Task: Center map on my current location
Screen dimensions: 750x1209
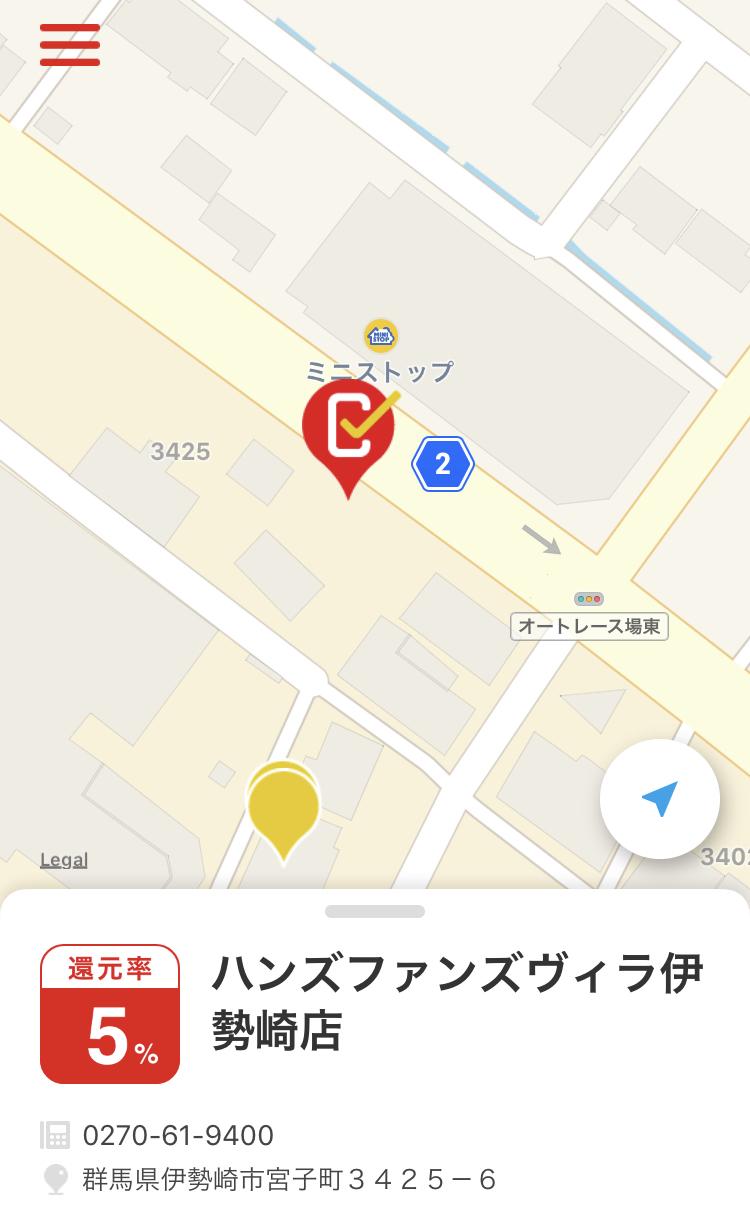Action: coord(660,799)
